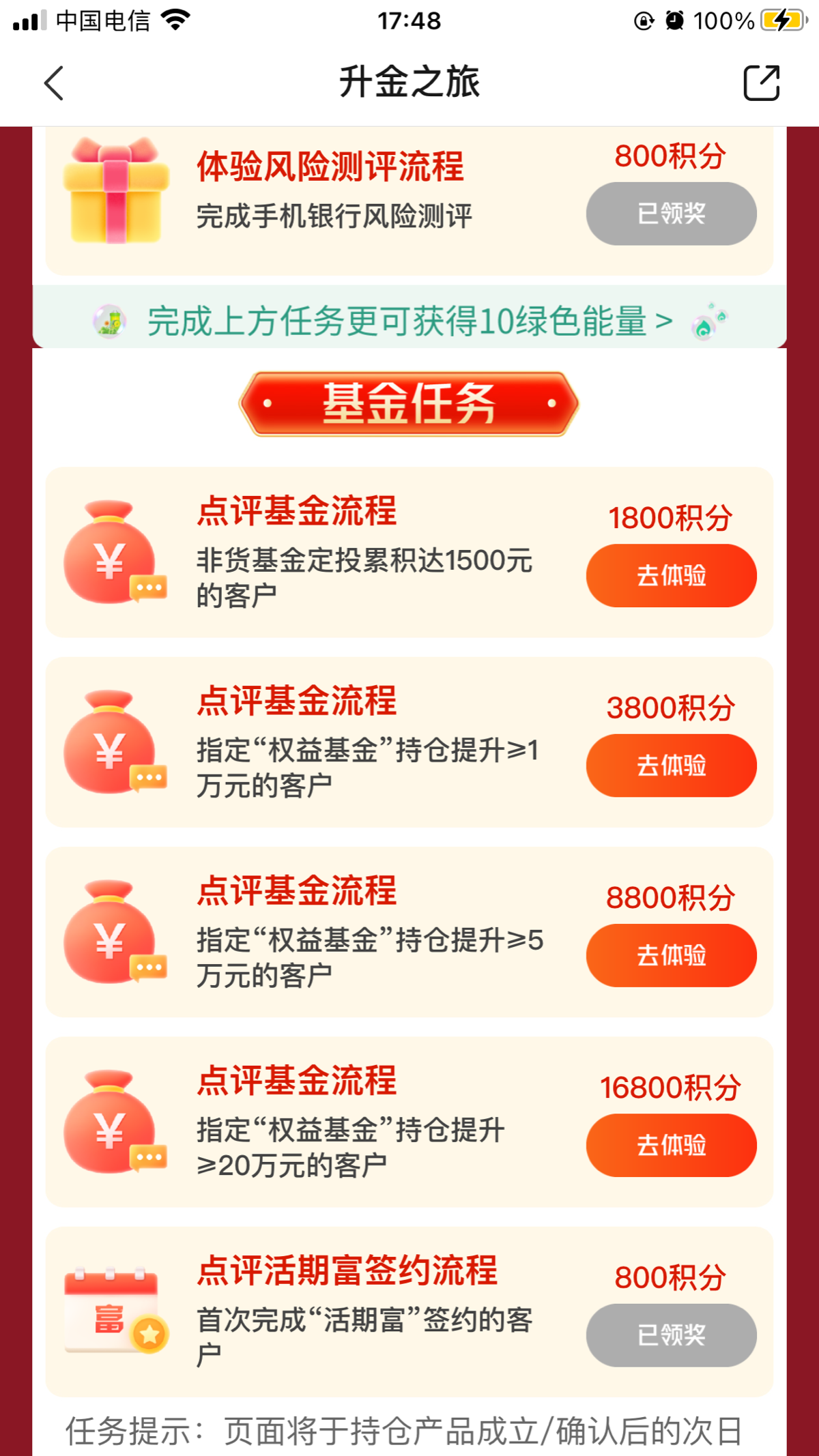Tap 去体验 for the 3800积分 task
Screen dimensions: 819x1456
[671, 765]
